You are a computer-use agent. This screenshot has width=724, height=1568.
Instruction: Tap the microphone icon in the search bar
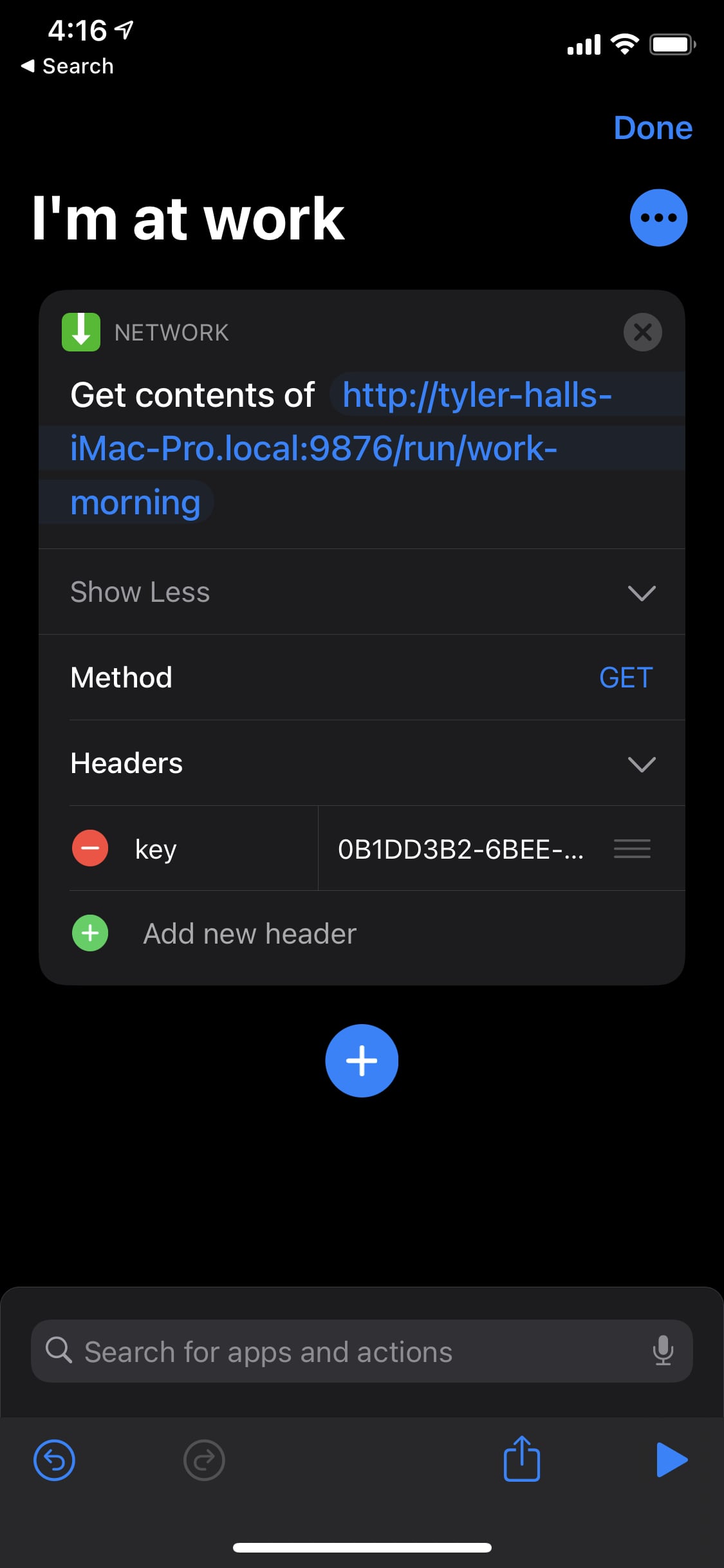pos(664,1351)
